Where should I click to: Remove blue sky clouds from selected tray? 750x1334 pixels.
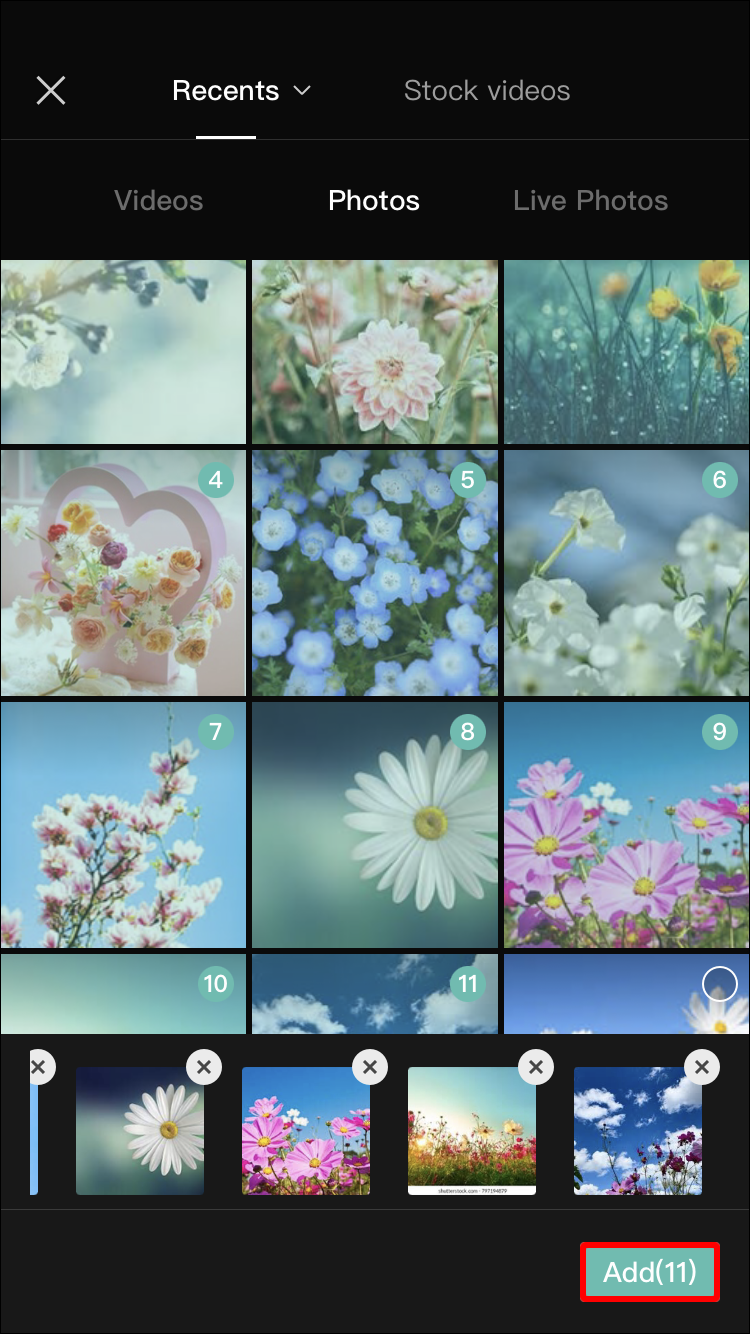coord(702,1067)
